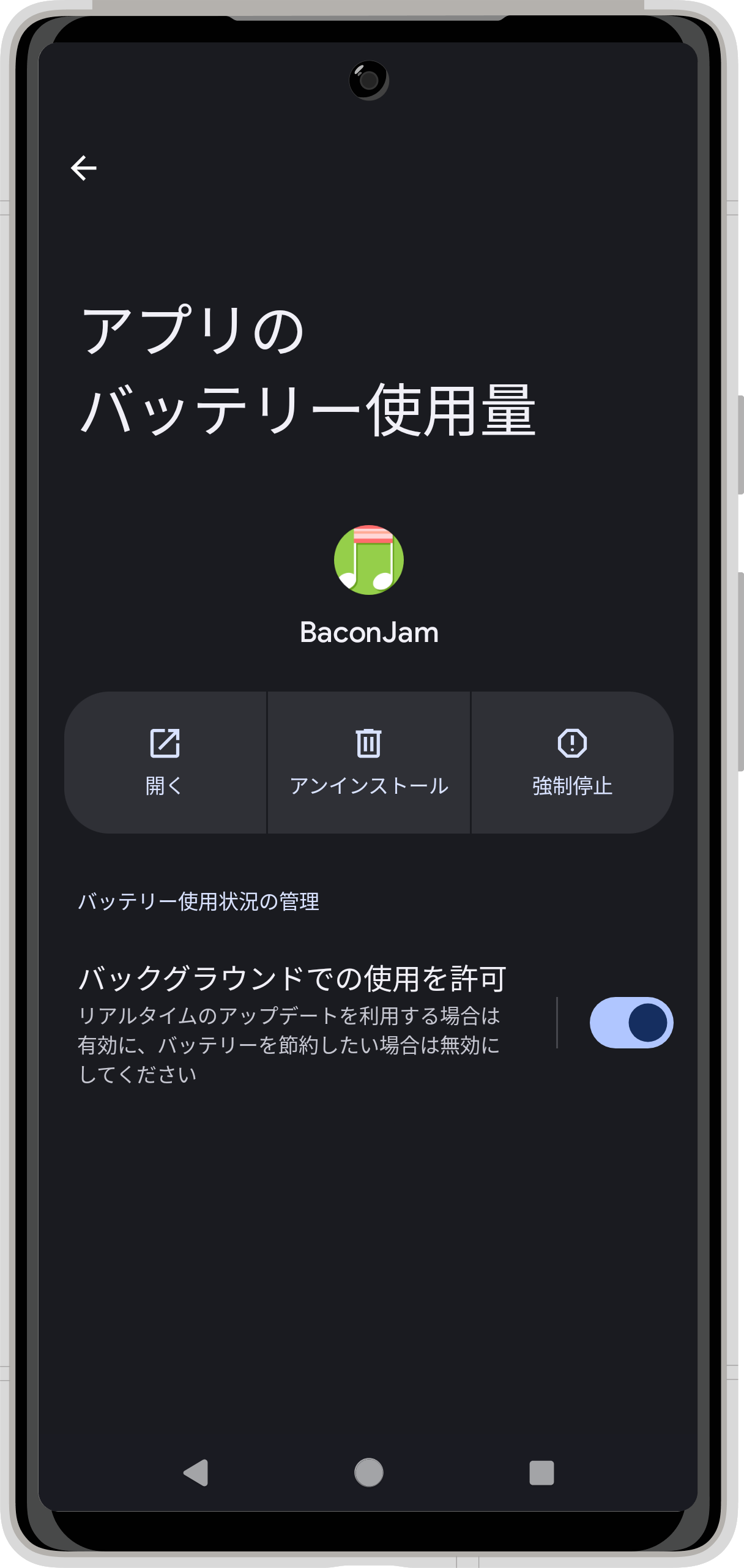Tap アンインストール to uninstall BaconJam

coord(369,762)
